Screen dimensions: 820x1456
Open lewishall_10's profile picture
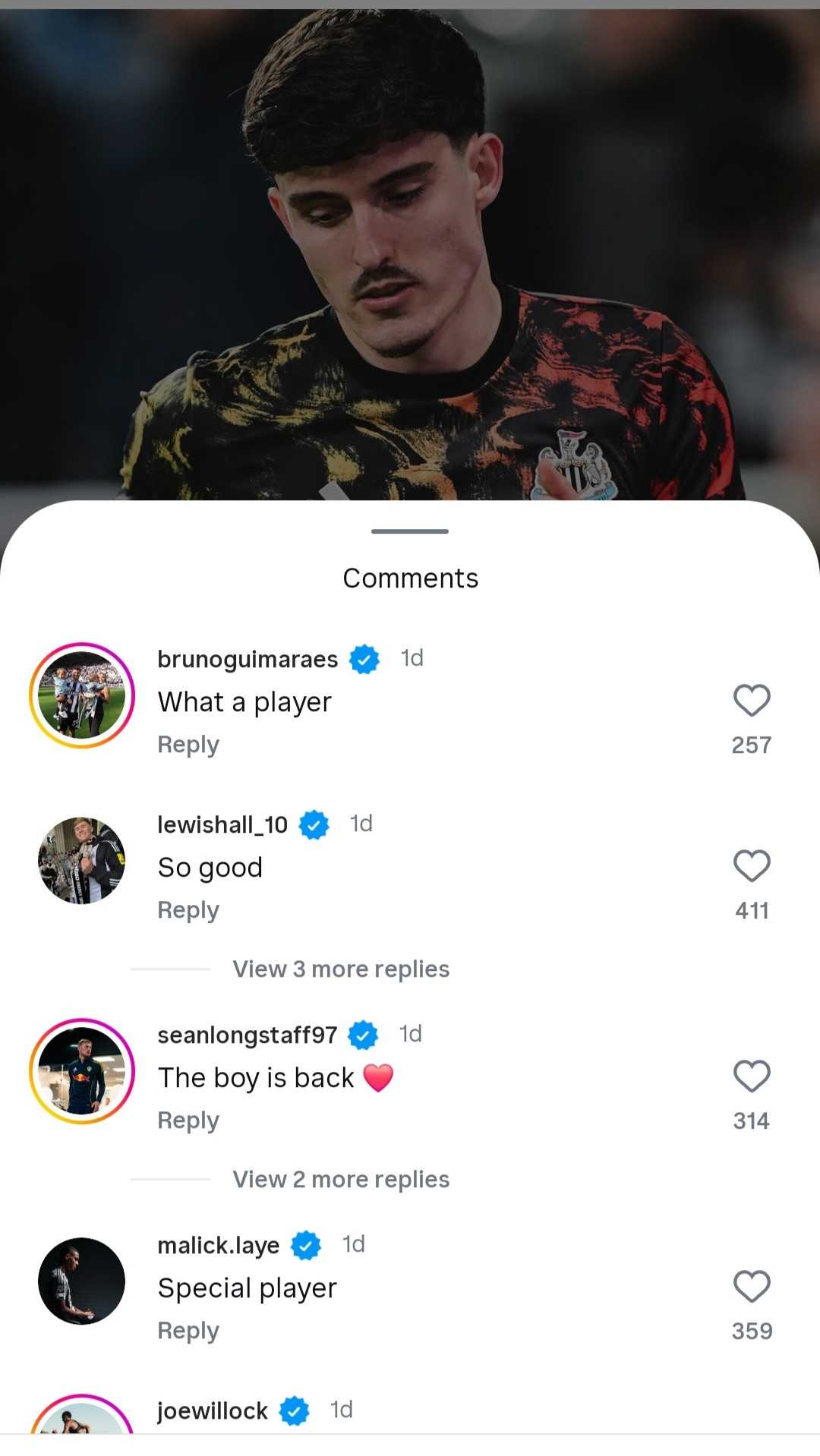tap(82, 861)
